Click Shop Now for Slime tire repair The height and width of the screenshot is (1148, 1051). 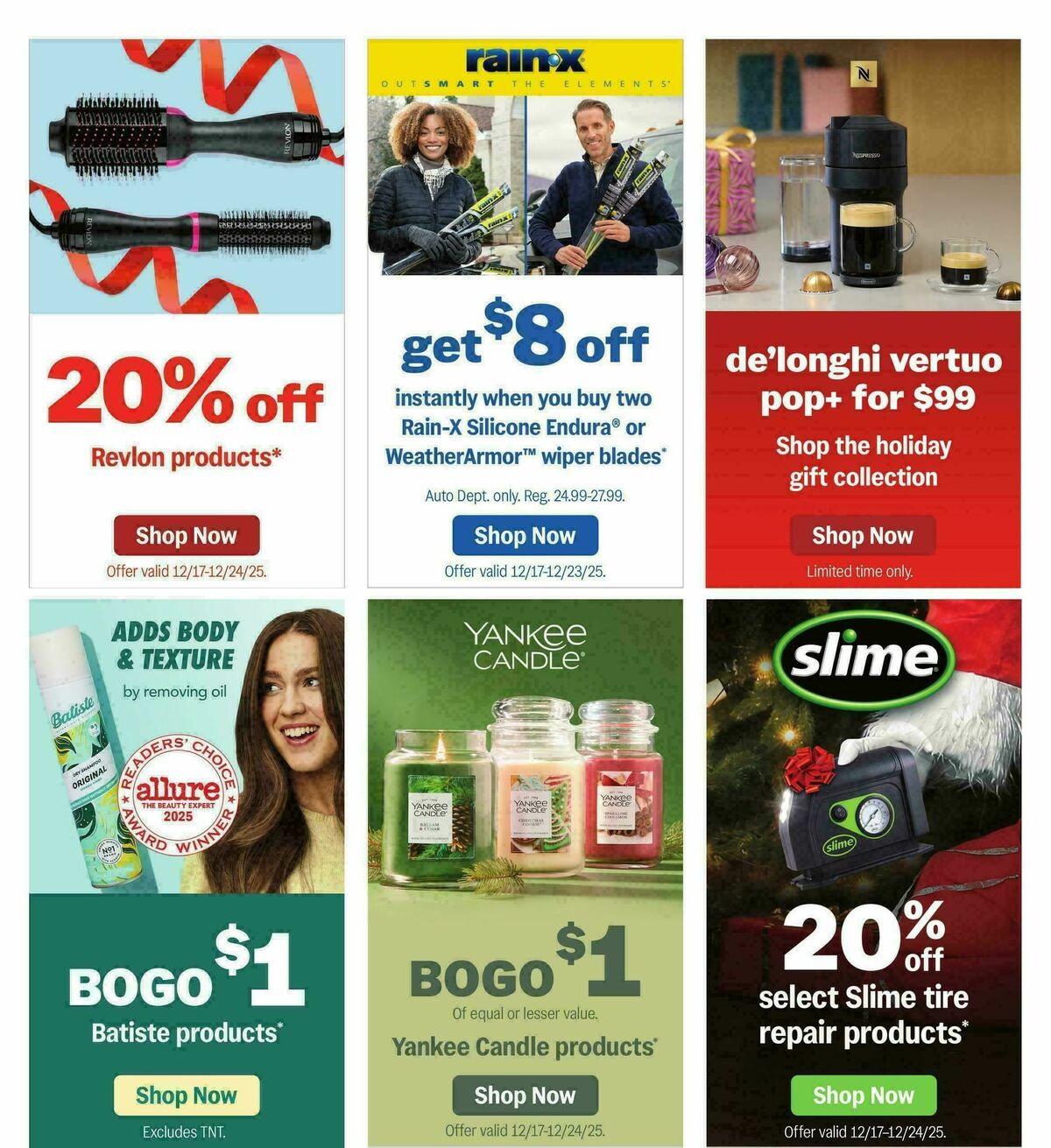[x=863, y=1096]
